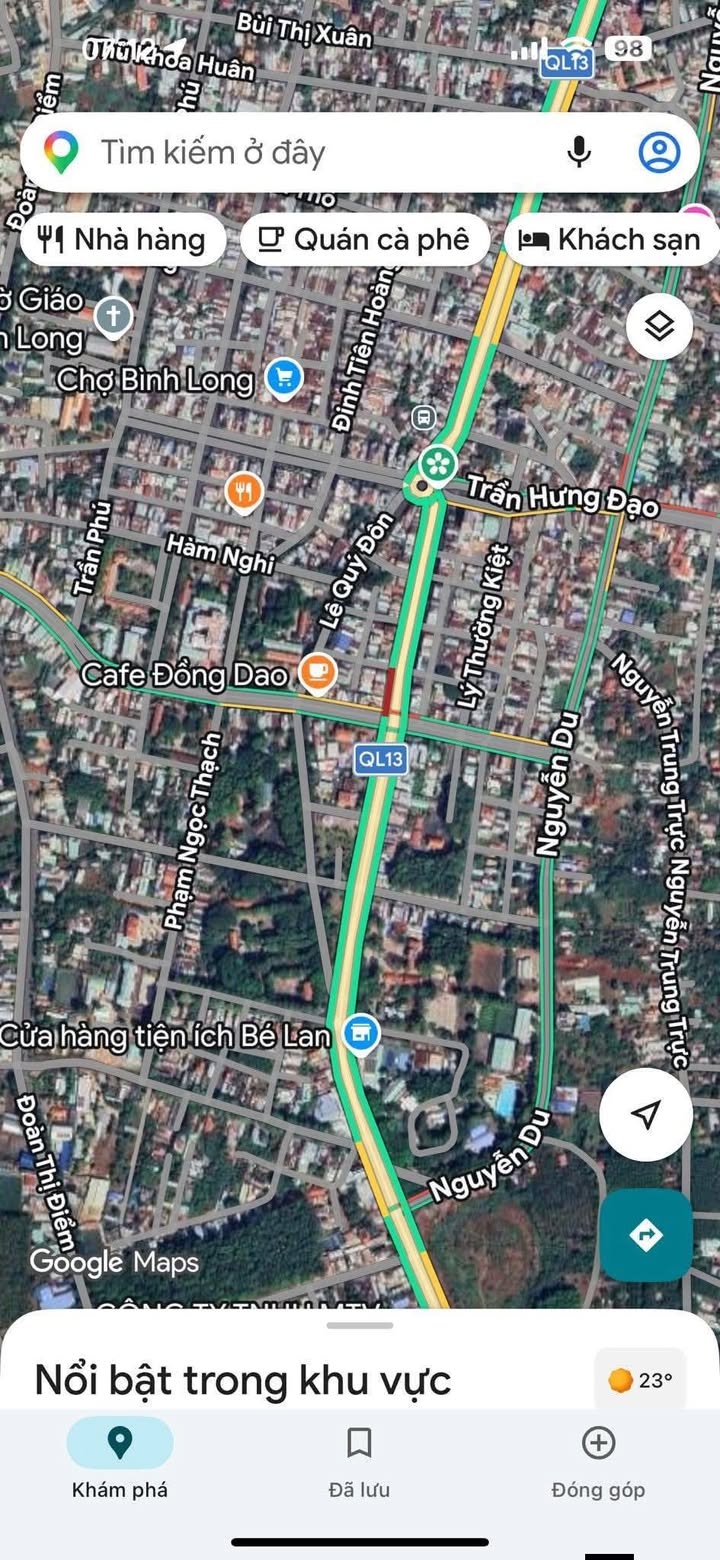Open the Cafe Đồng Dao place marker
Viewport: 720px width, 1560px height.
[x=318, y=672]
